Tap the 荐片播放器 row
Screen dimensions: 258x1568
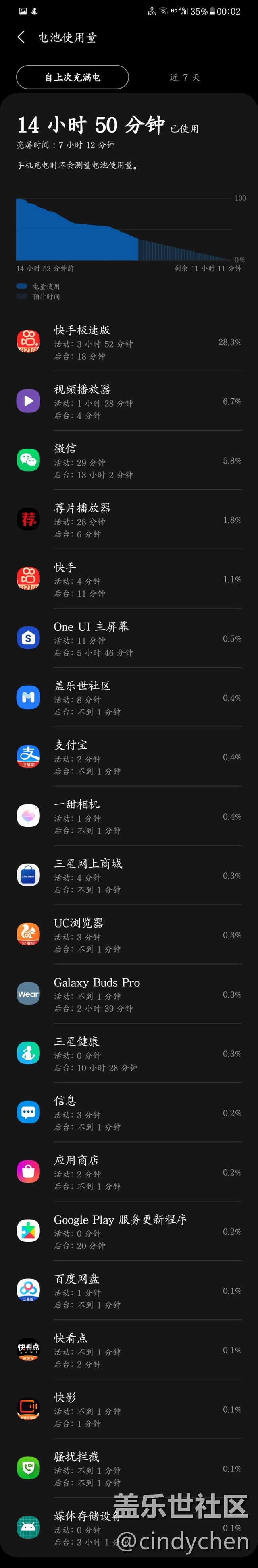[129, 520]
